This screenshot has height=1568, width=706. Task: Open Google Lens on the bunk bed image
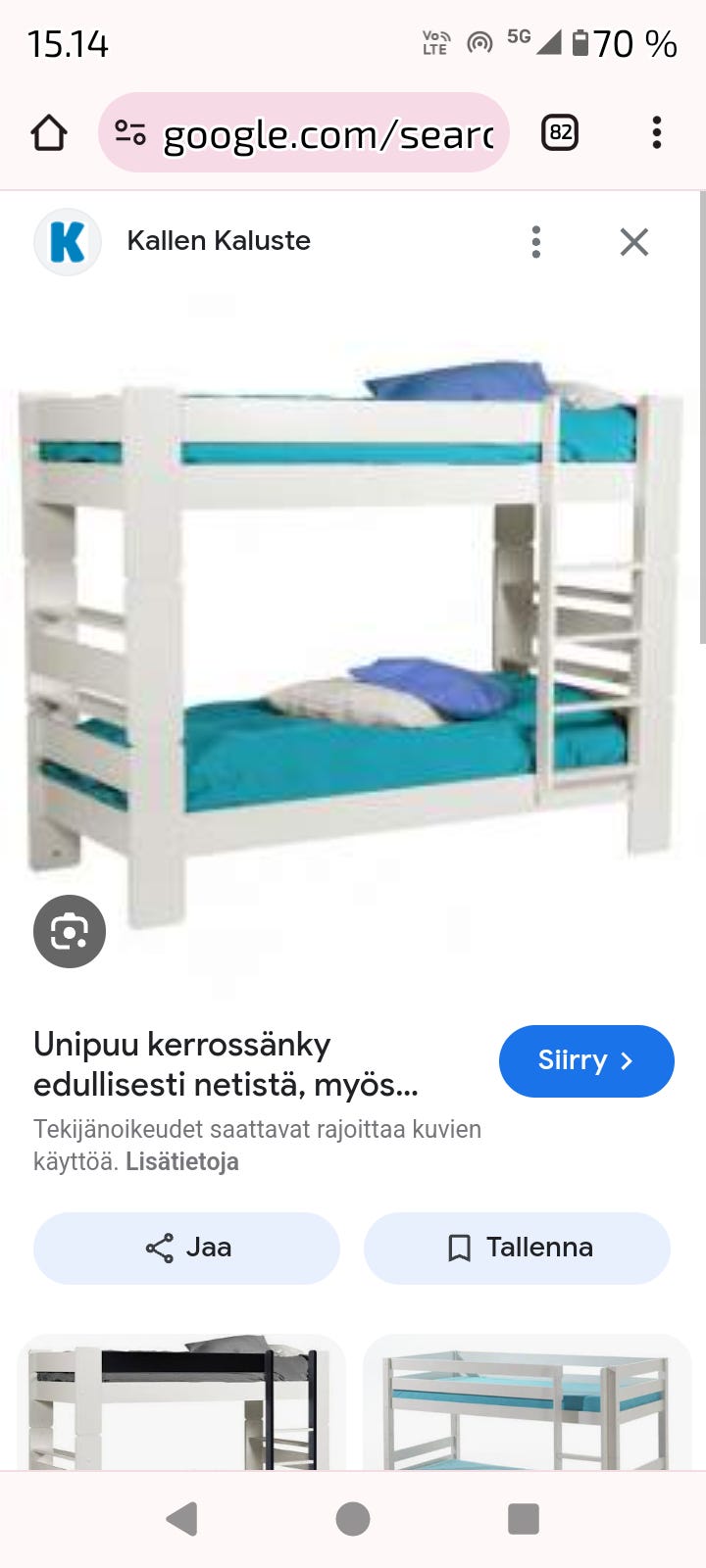pos(69,931)
